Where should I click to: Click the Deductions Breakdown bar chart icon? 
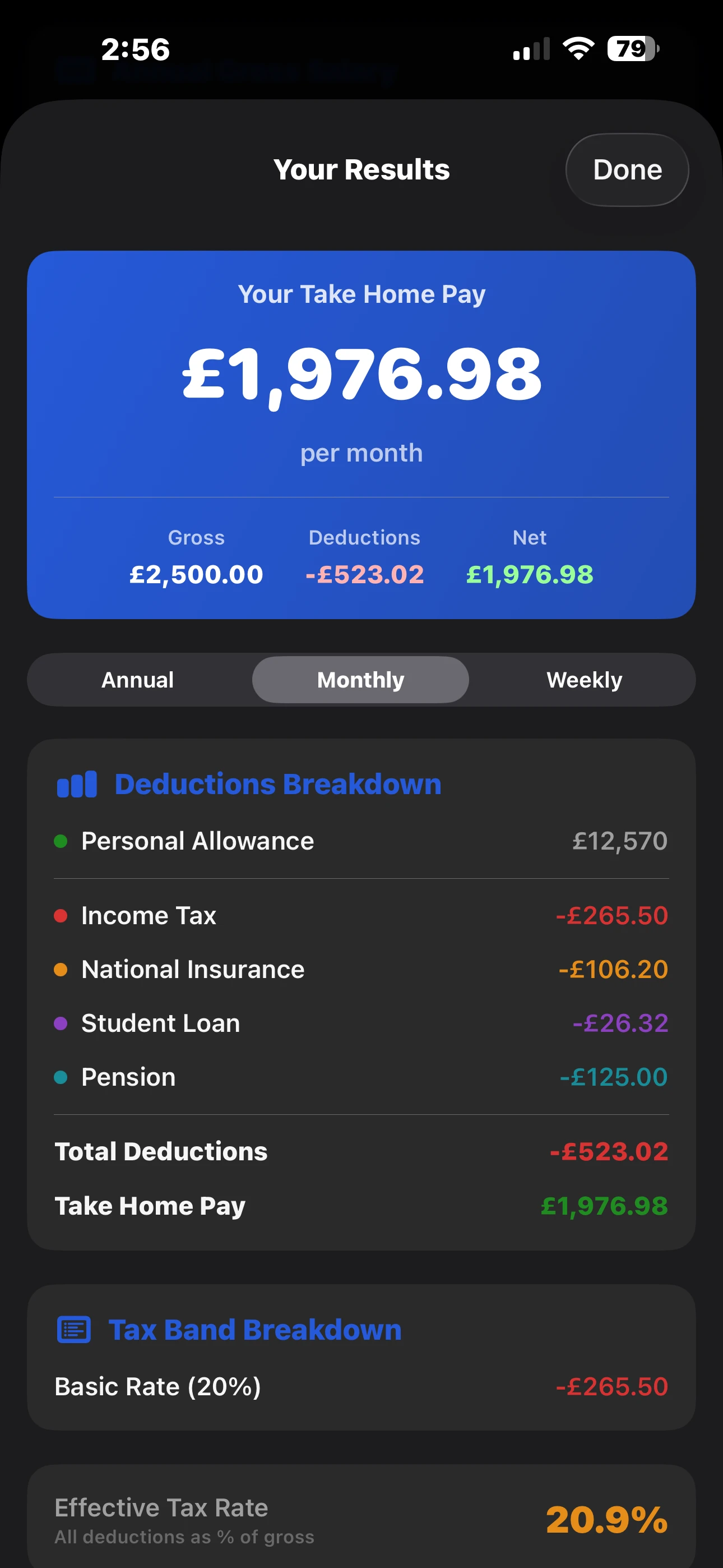[77, 784]
